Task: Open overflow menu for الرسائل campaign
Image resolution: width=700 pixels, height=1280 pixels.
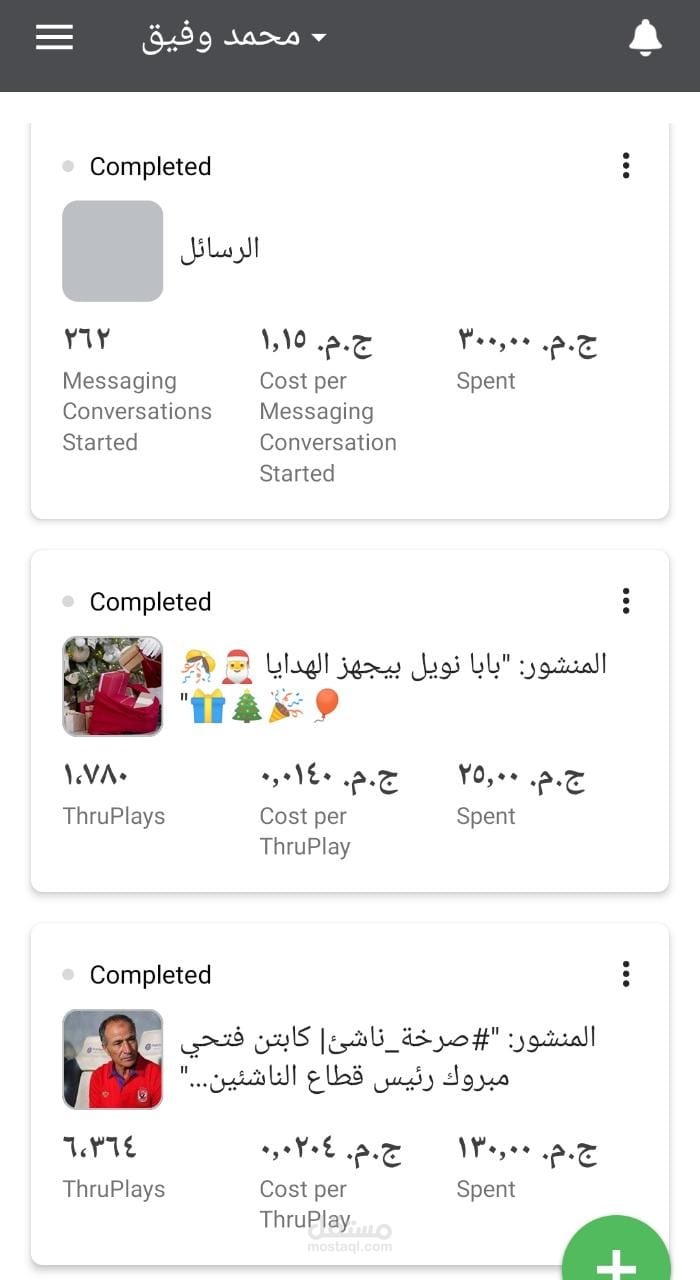Action: click(626, 166)
